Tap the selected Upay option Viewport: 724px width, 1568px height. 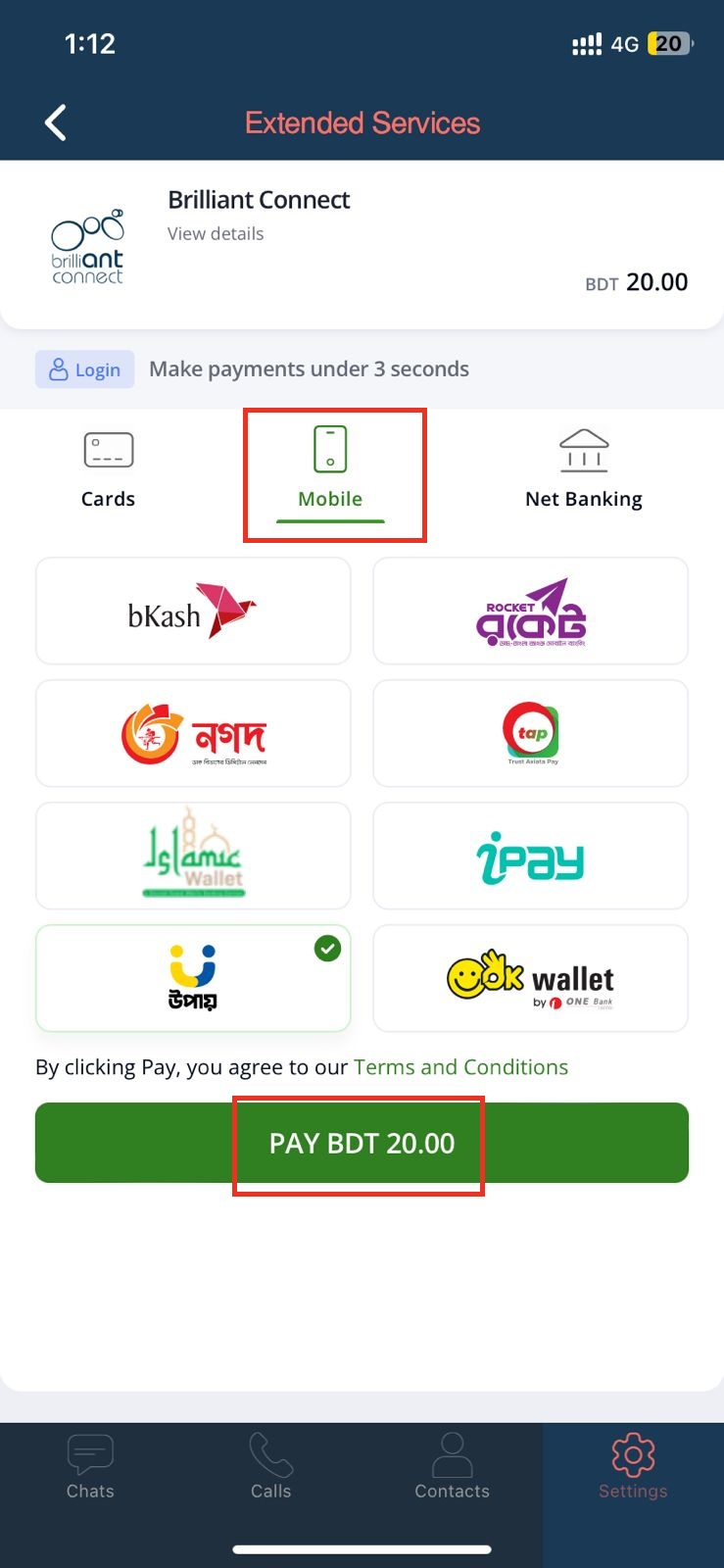(x=193, y=978)
